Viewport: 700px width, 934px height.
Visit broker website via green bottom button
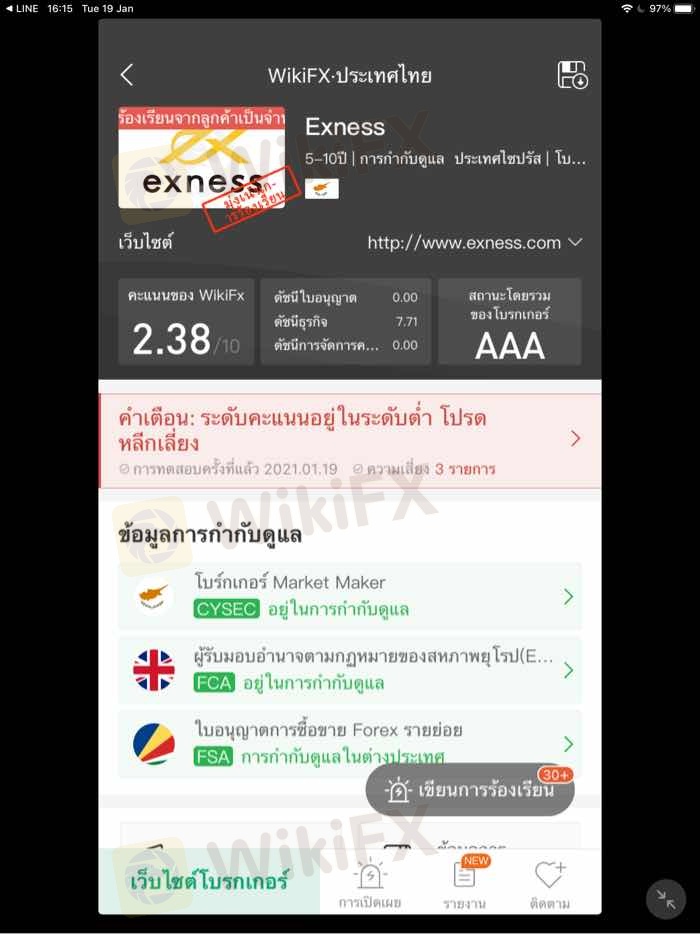pyautogui.click(x=210, y=881)
